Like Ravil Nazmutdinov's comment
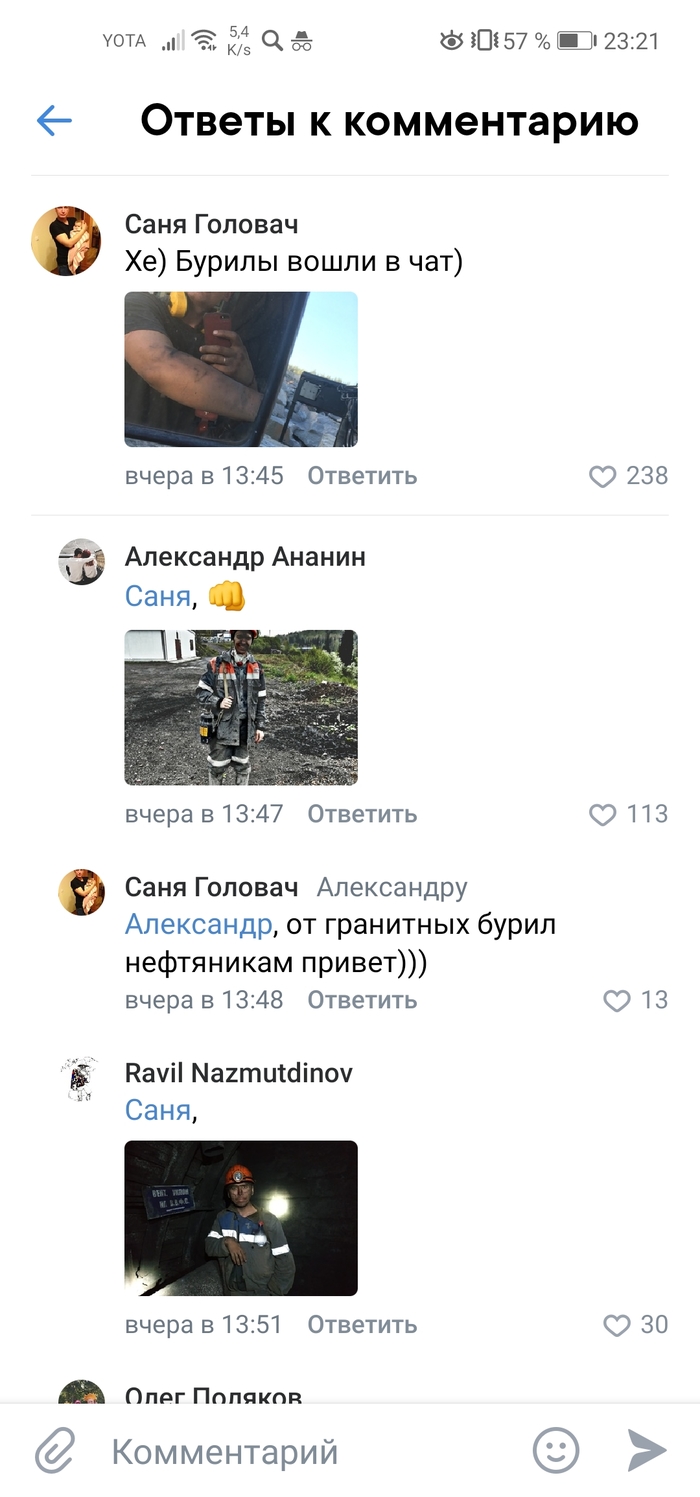 tap(617, 1325)
